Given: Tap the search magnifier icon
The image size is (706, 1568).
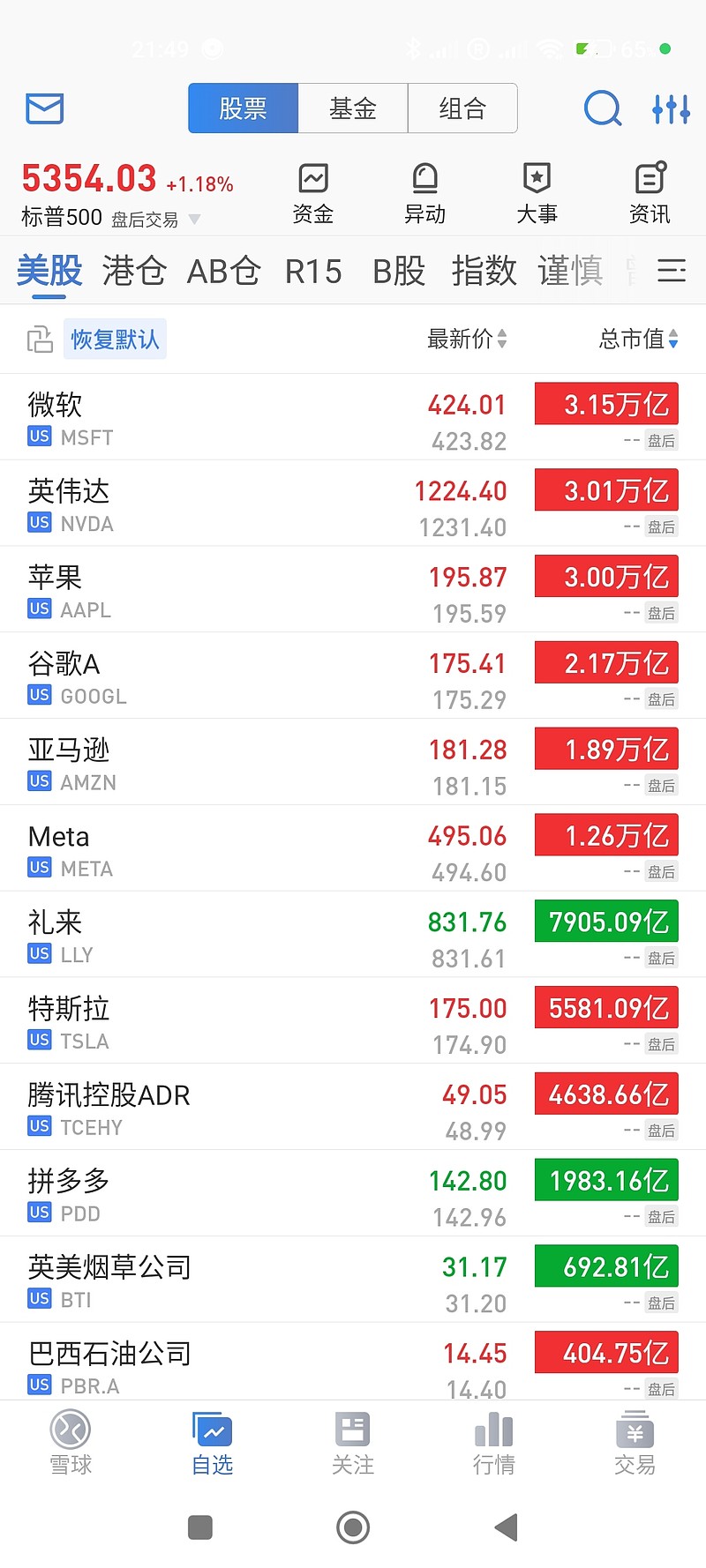Looking at the screenshot, I should pyautogui.click(x=603, y=108).
